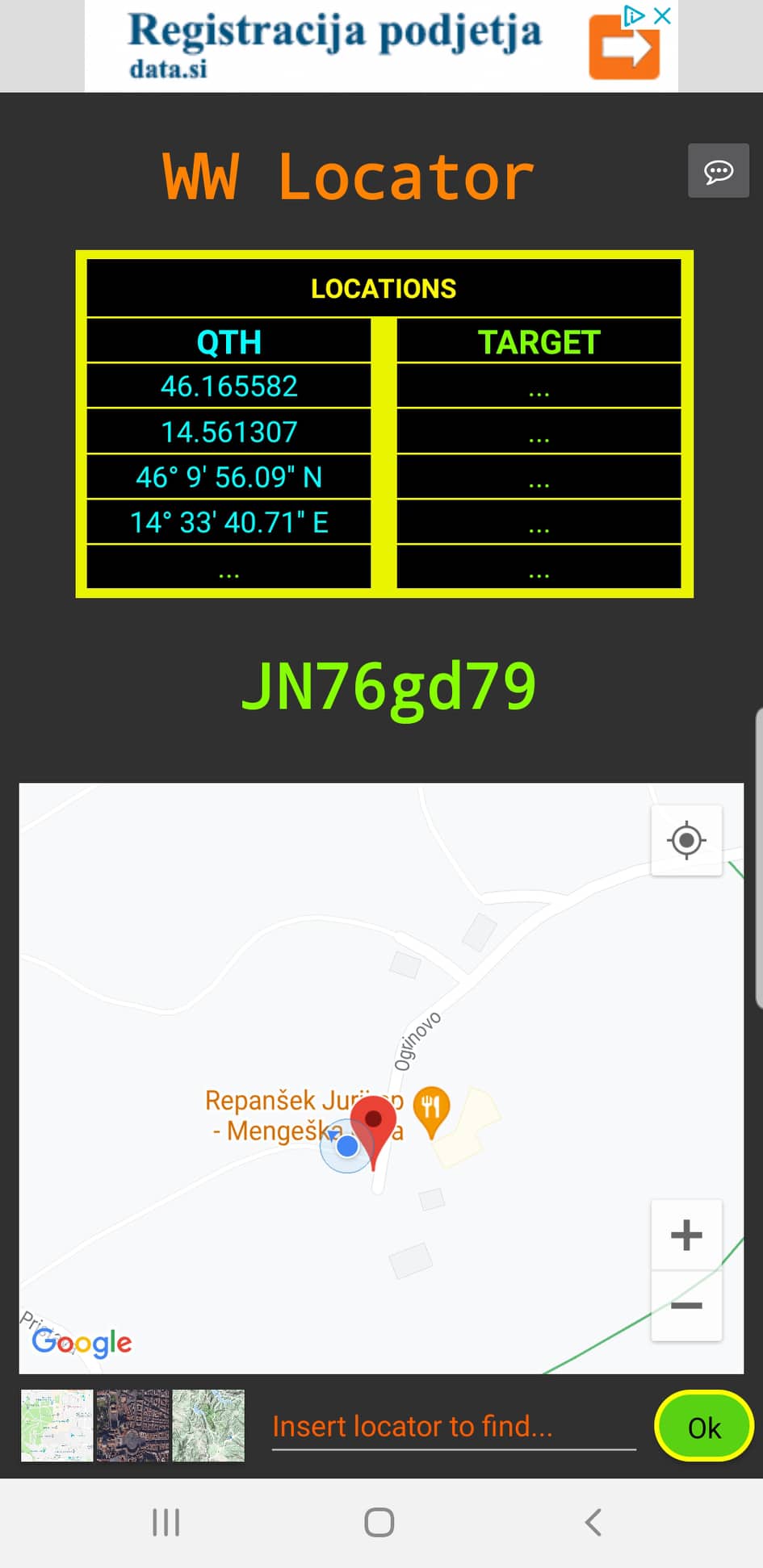Focus the Insert locator to find field

pos(453,1427)
